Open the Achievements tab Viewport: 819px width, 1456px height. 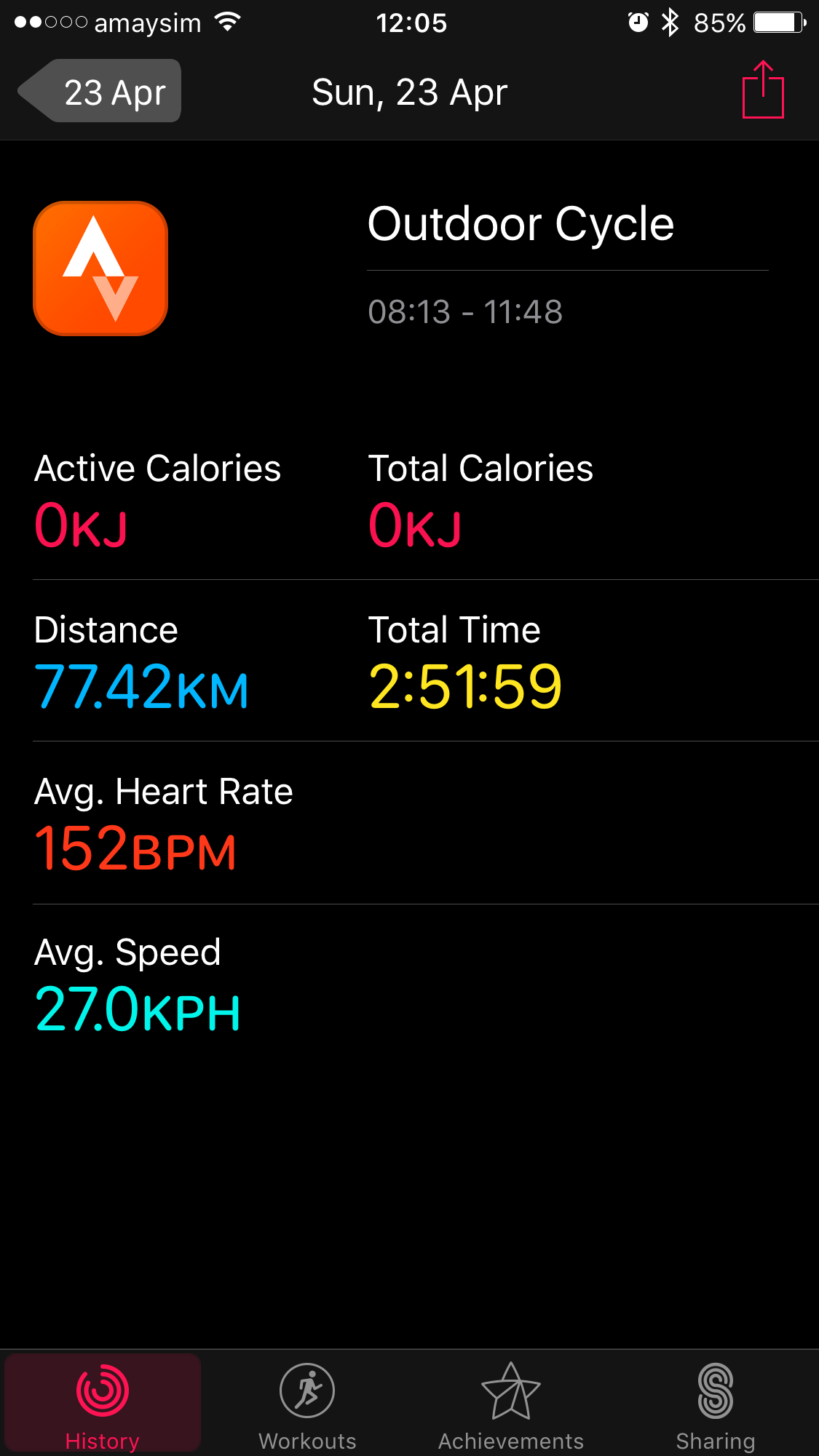[511, 1404]
